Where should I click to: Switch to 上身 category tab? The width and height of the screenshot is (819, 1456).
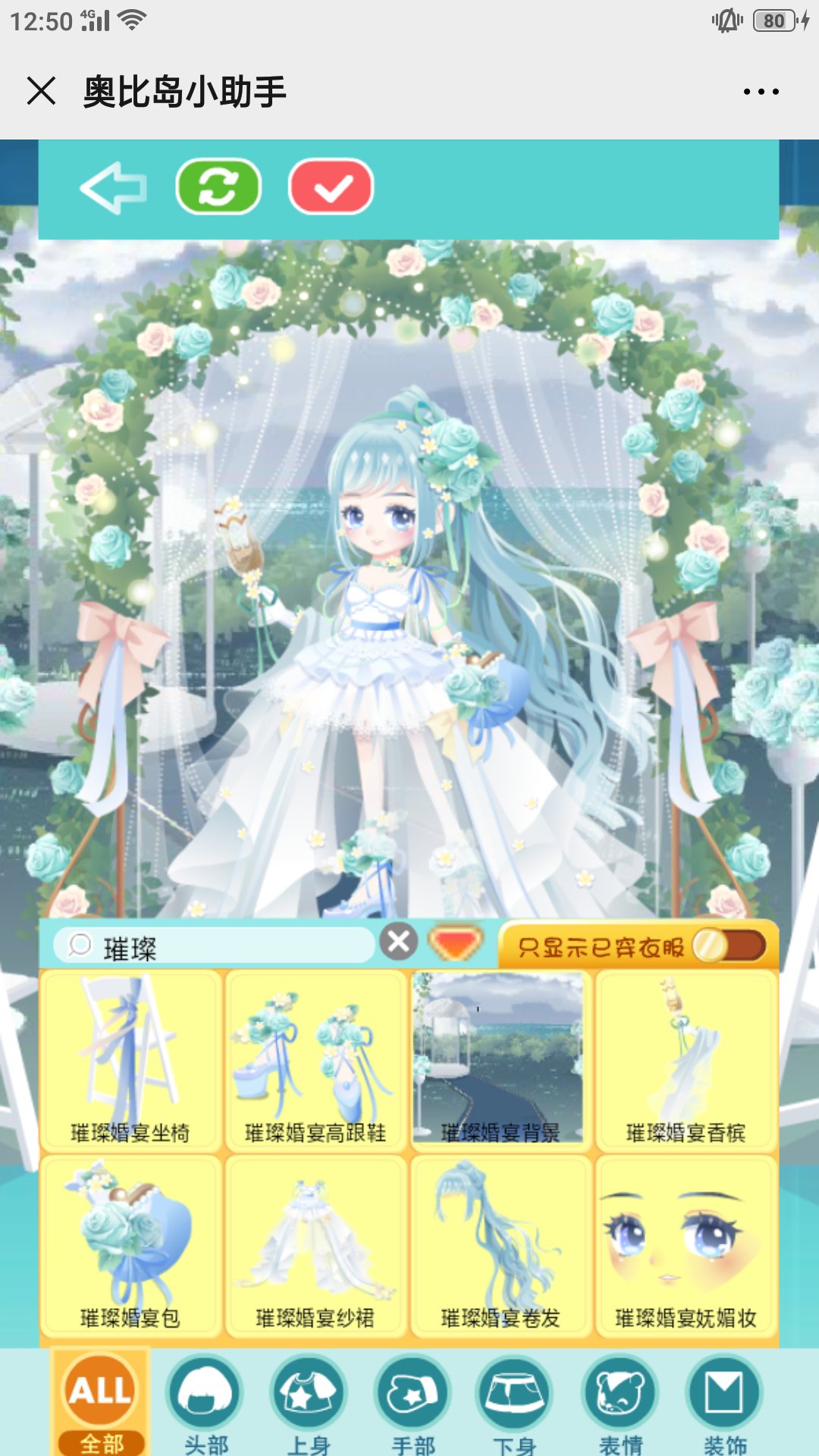(x=309, y=1403)
